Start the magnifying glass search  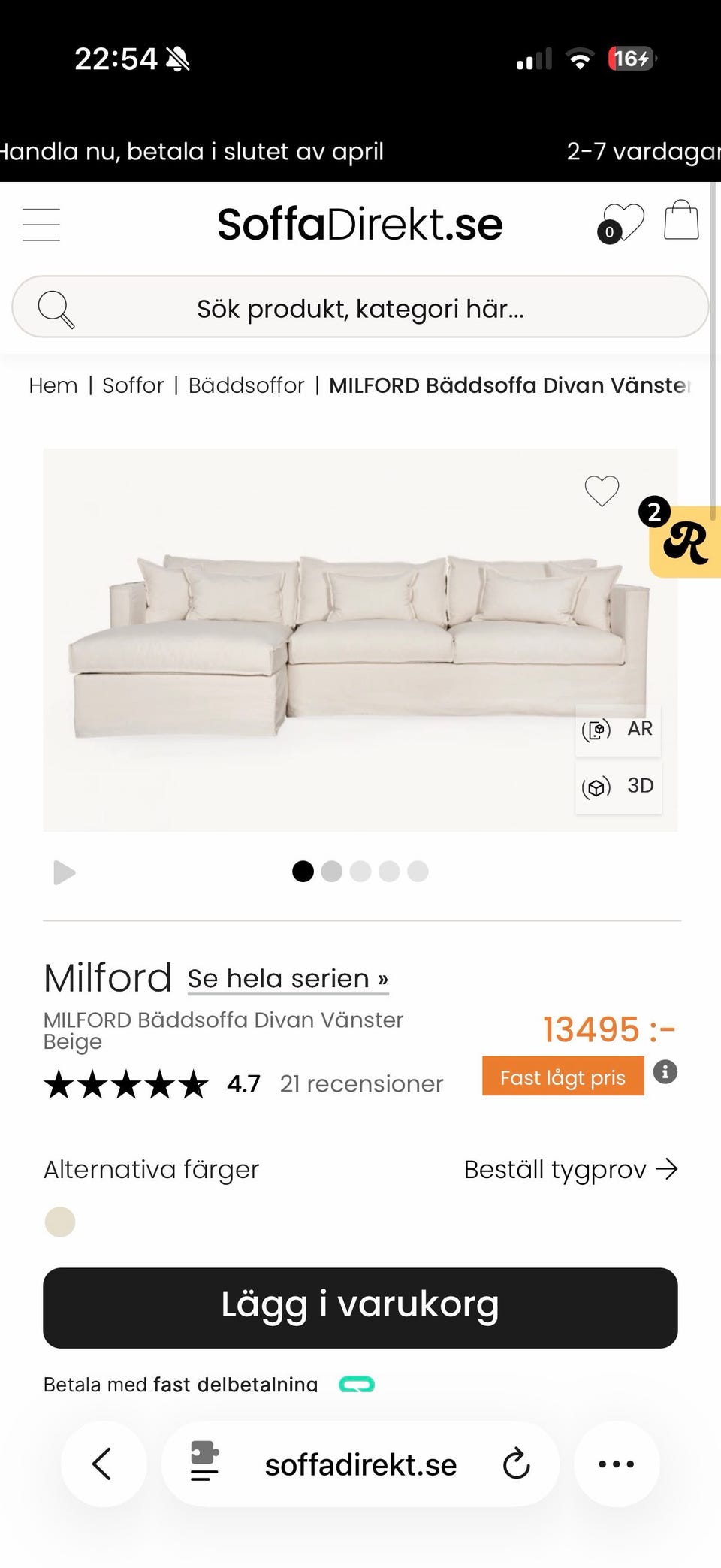coord(57,308)
